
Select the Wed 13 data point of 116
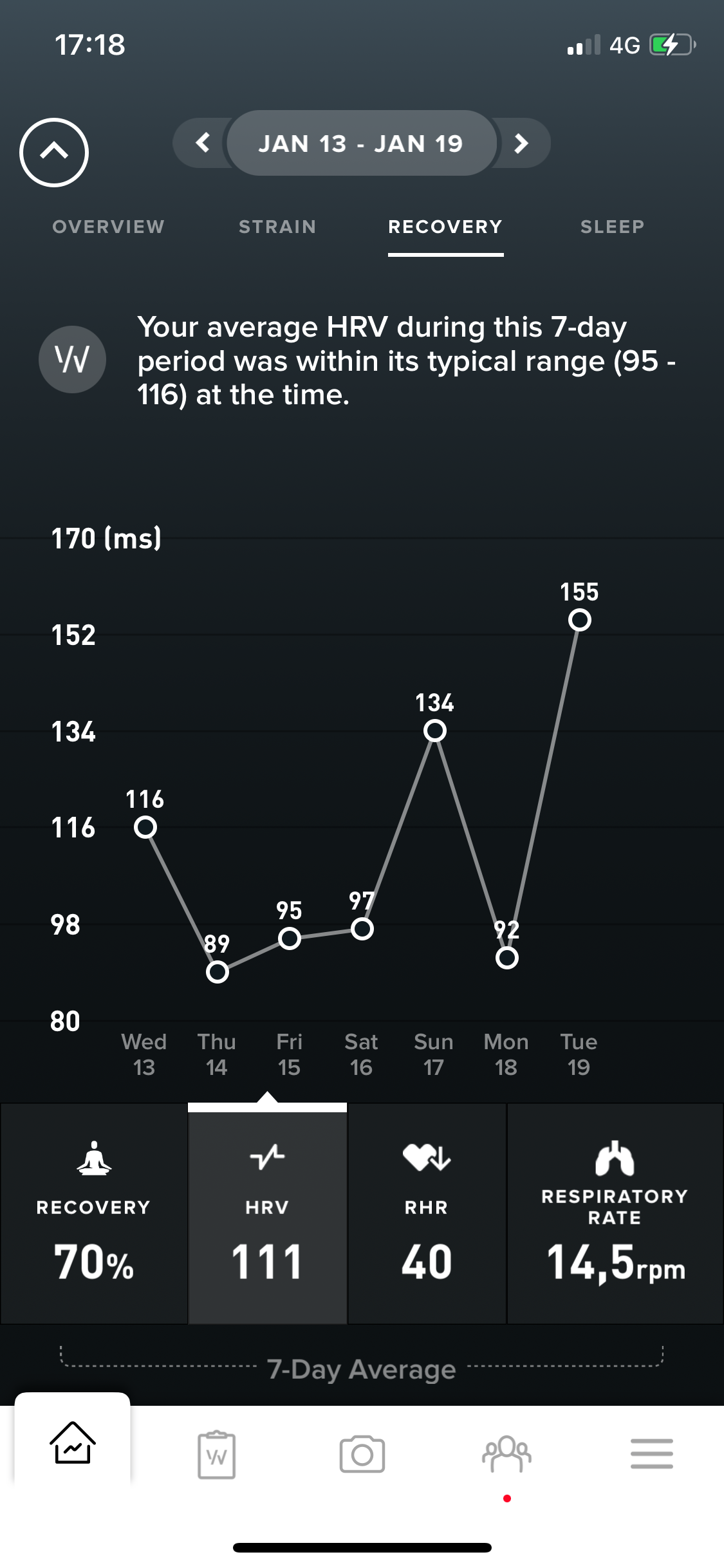[x=145, y=827]
